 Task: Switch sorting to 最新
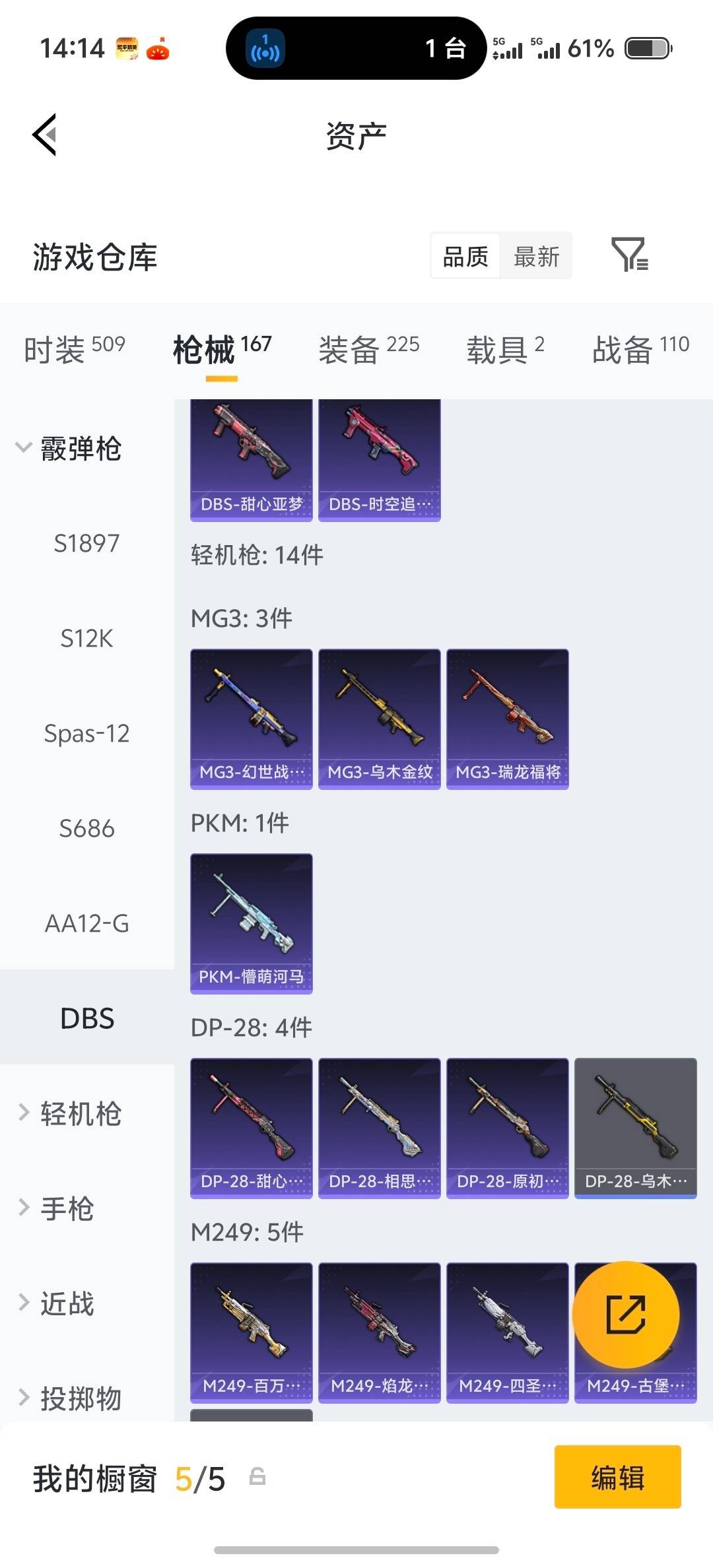point(537,256)
